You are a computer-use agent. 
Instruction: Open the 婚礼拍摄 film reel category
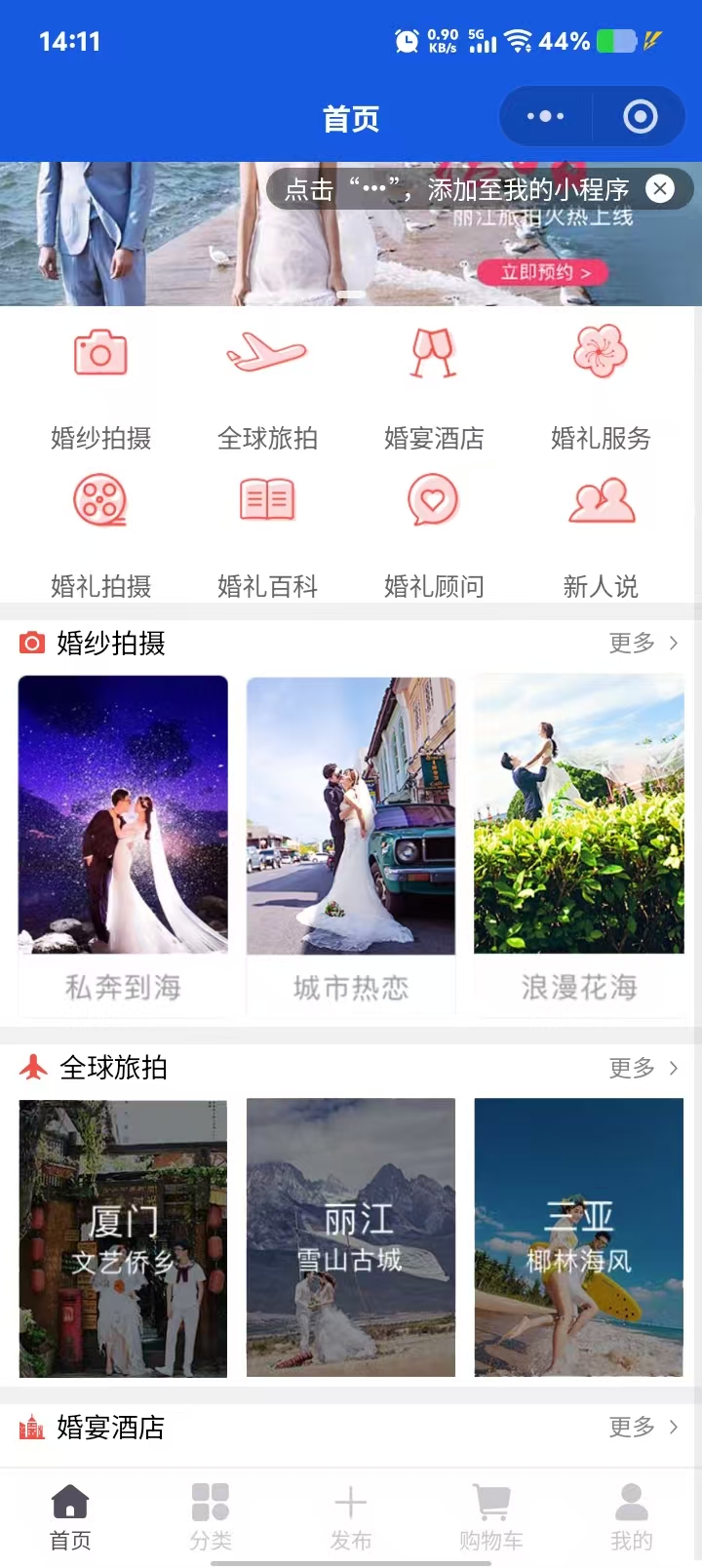pyautogui.click(x=100, y=502)
